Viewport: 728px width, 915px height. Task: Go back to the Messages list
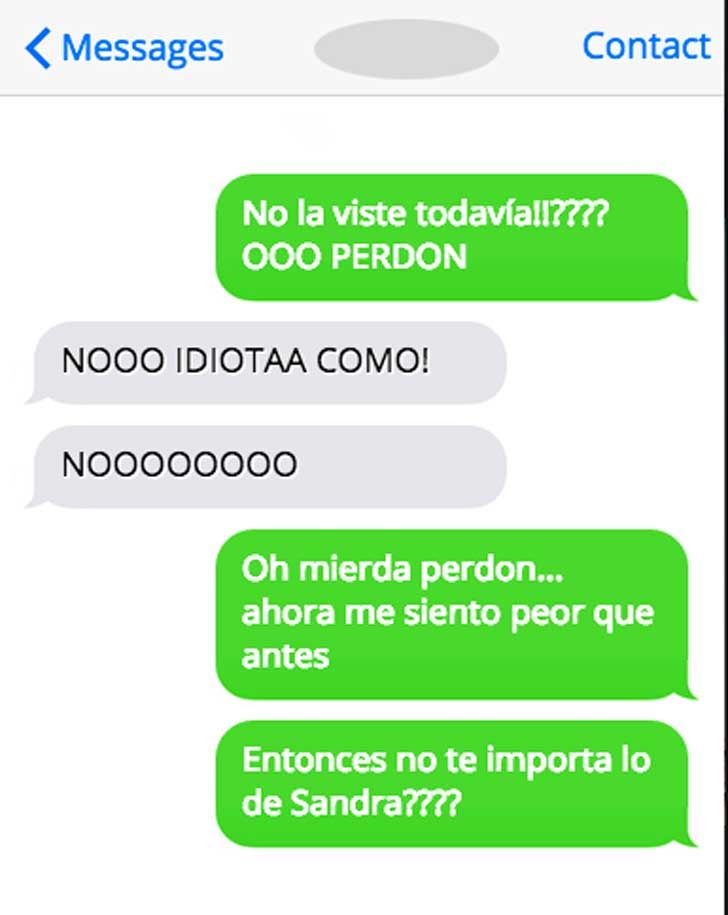pyautogui.click(x=124, y=47)
